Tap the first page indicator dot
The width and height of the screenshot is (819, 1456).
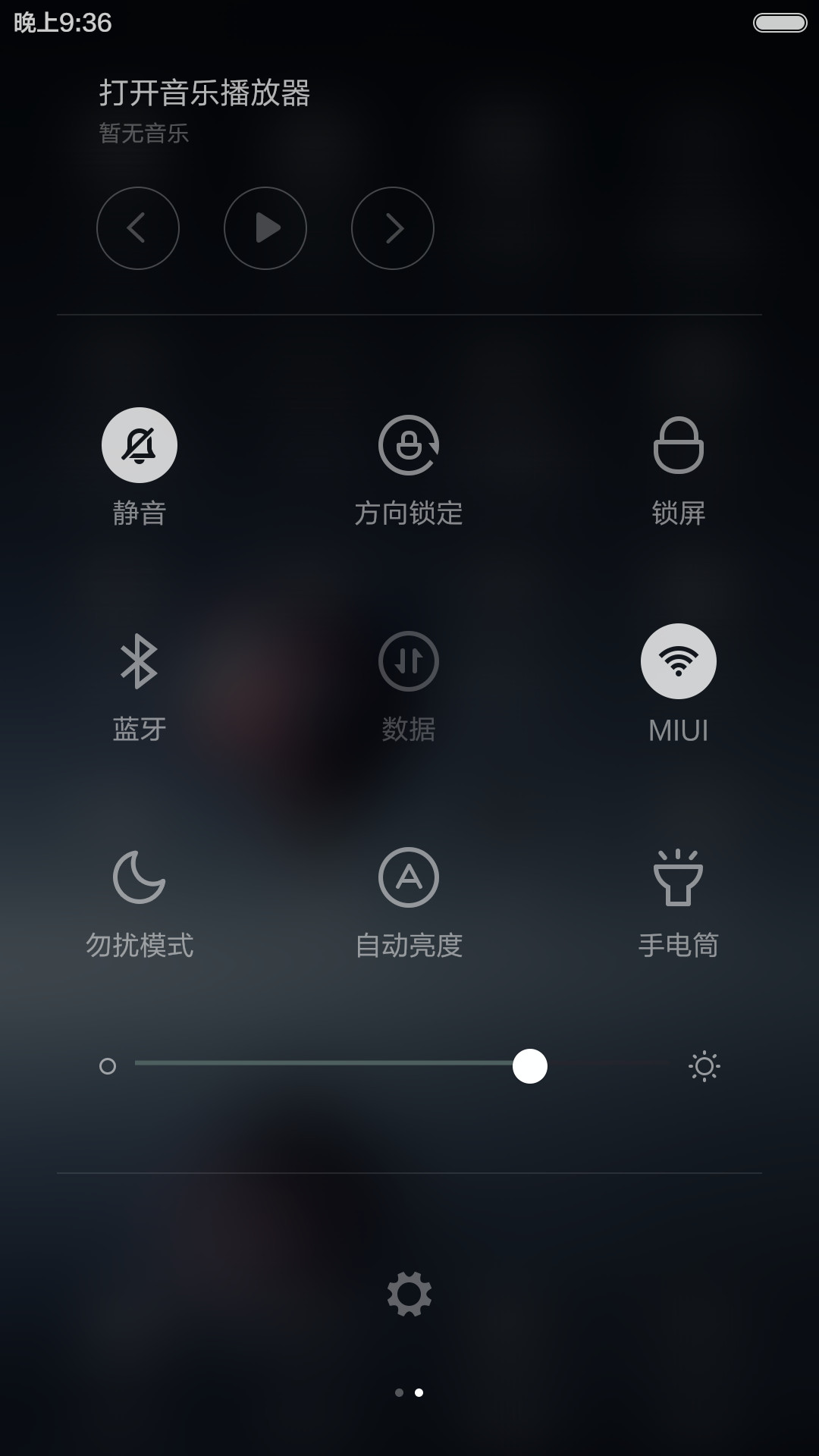(400, 1392)
